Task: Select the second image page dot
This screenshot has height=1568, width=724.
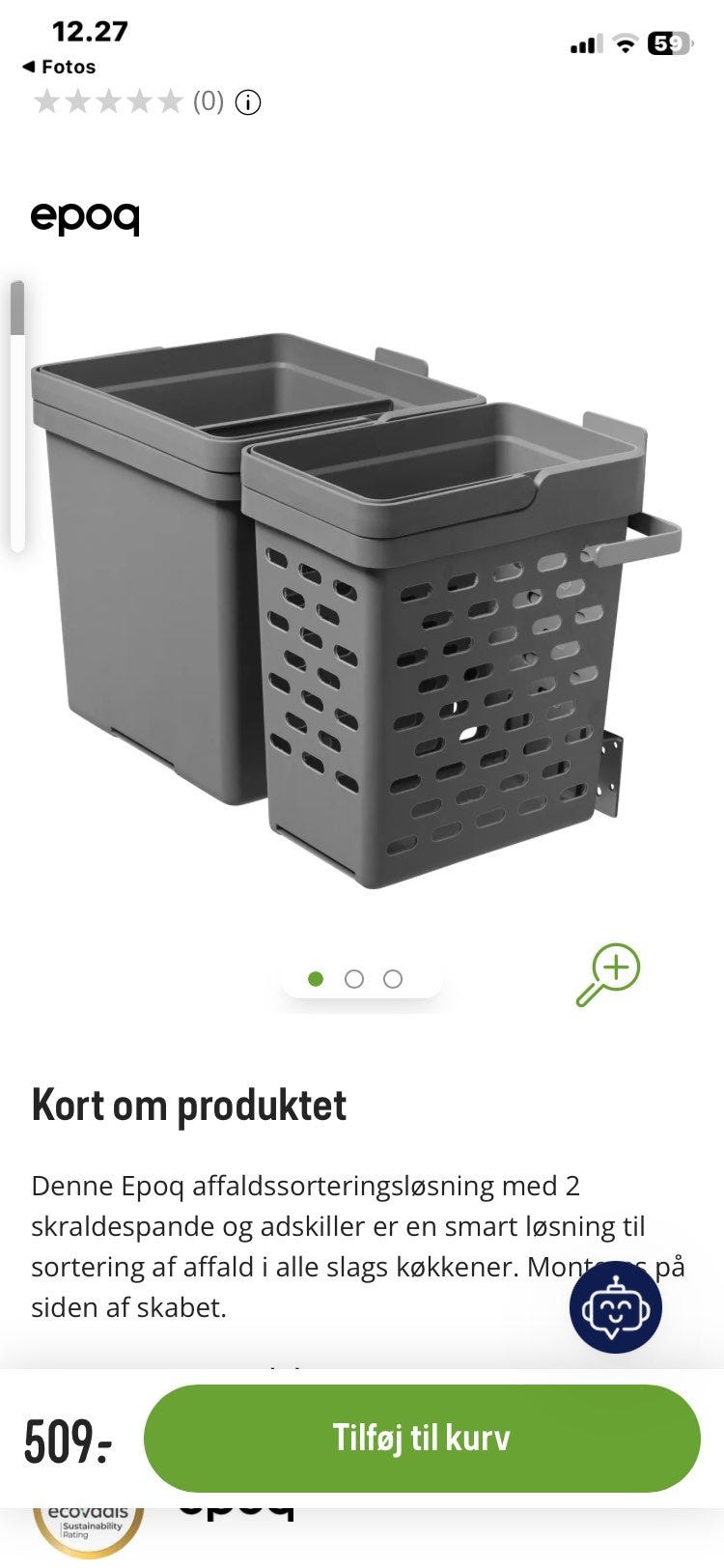Action: click(354, 979)
